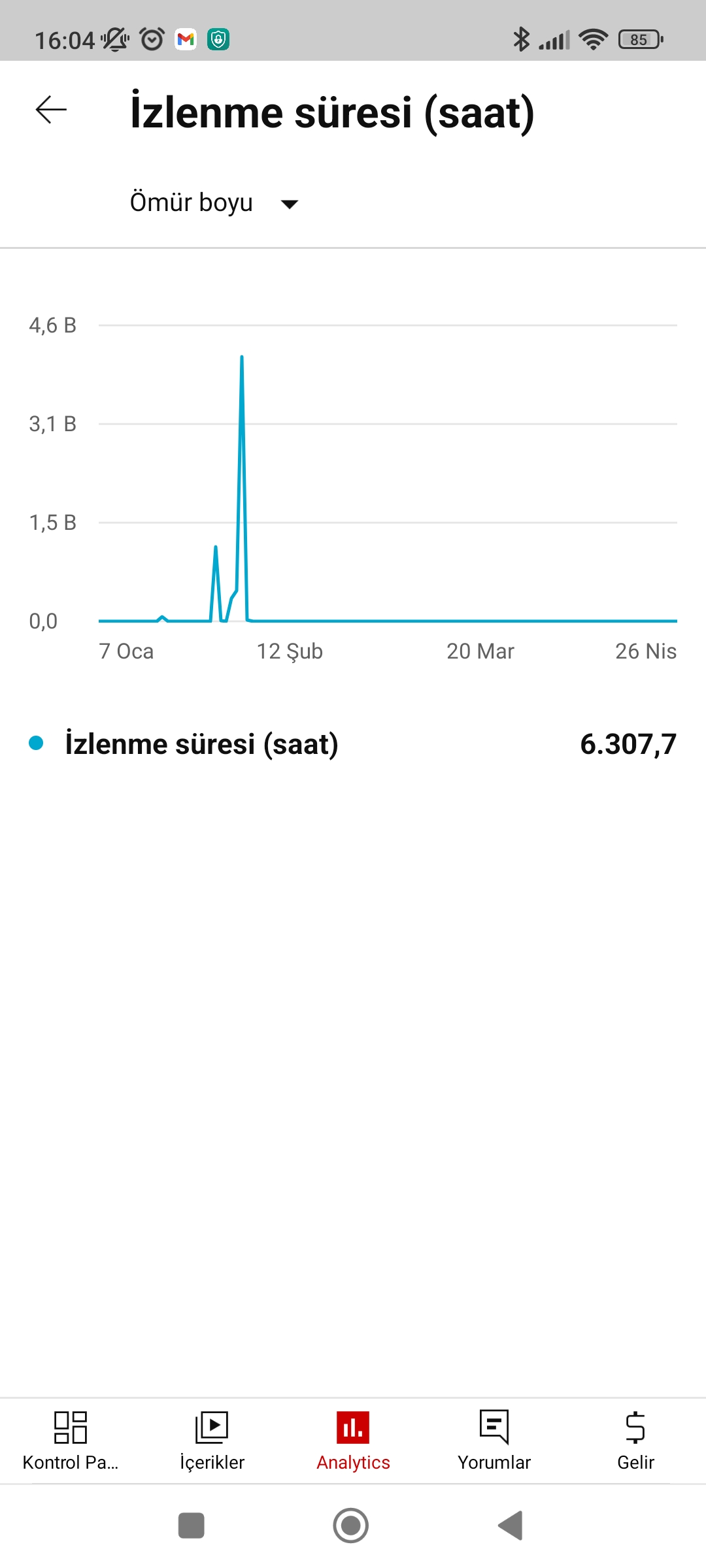Open recent apps with the square button
The height and width of the screenshot is (1568, 706).
tap(192, 1526)
